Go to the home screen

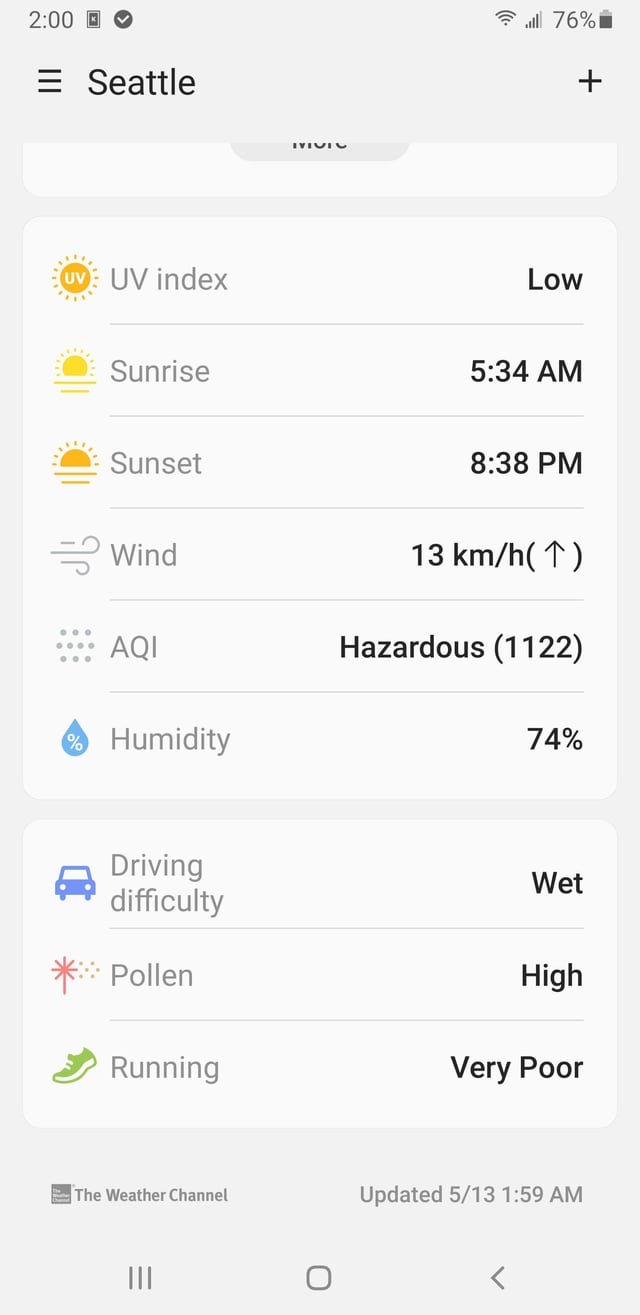pyautogui.click(x=319, y=1277)
